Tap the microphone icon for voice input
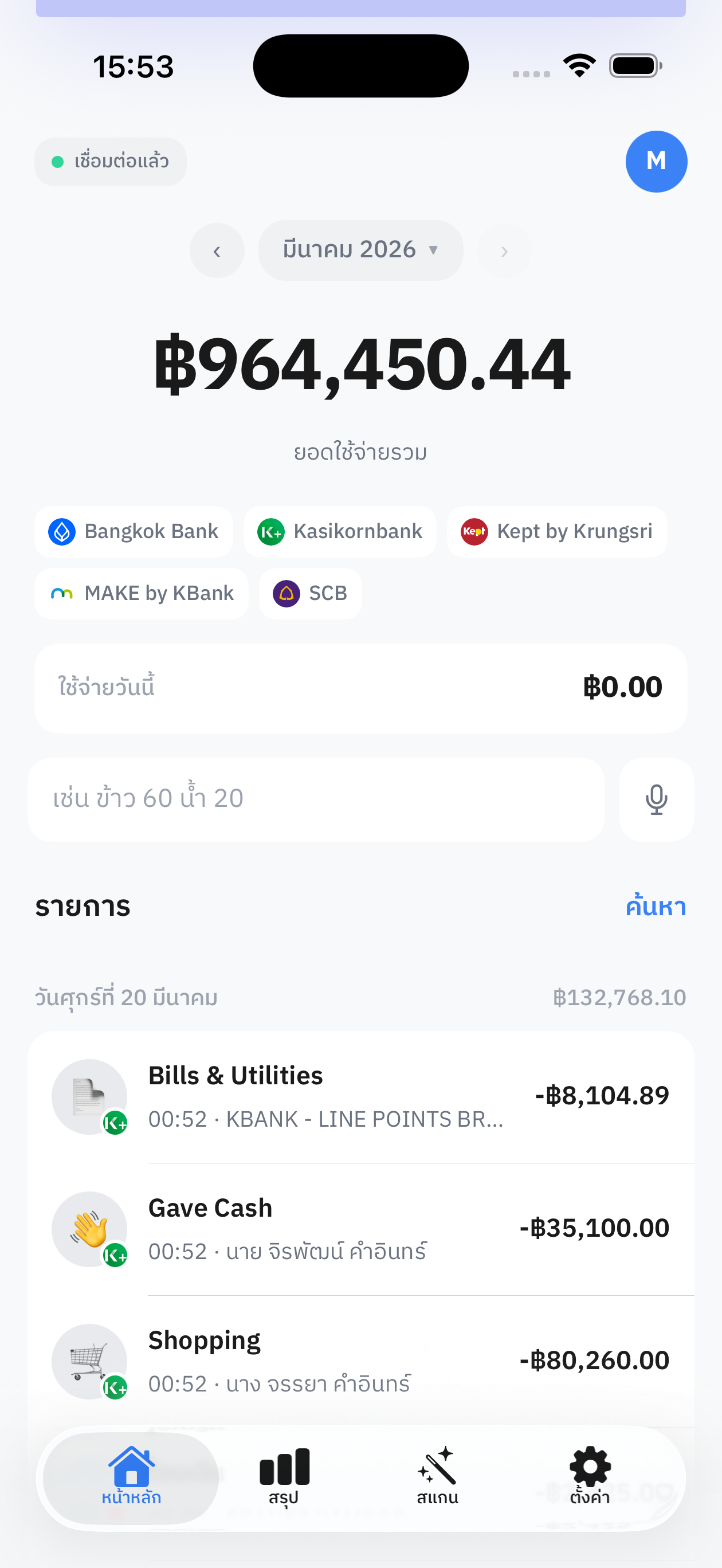This screenshot has width=722, height=1568. (x=656, y=800)
